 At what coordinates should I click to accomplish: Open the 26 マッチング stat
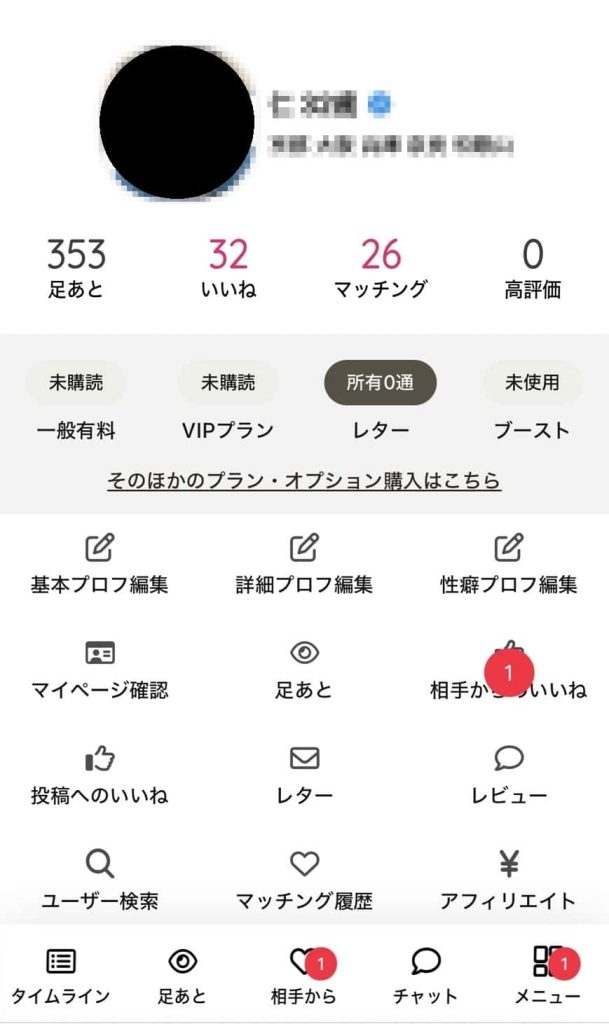[x=380, y=270]
